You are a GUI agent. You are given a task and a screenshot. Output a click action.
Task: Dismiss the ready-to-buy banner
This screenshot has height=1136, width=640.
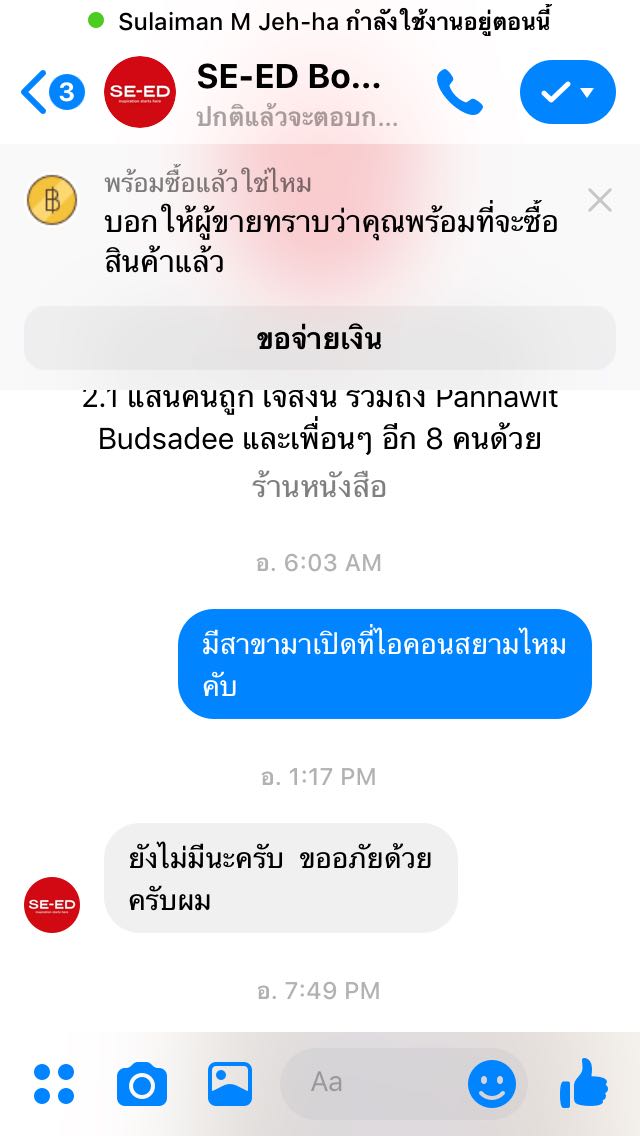pos(600,200)
